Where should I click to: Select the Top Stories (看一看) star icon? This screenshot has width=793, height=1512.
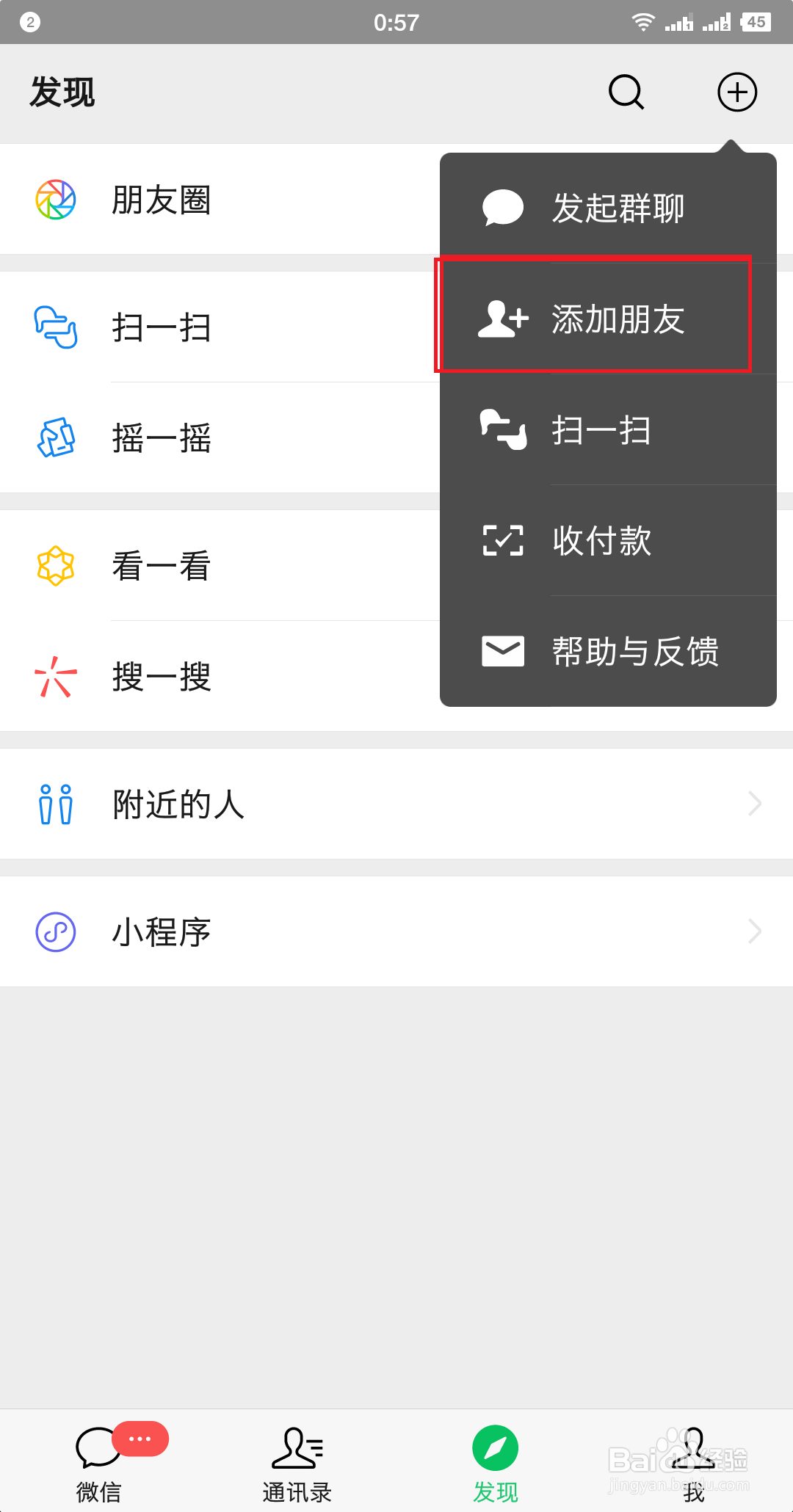(x=55, y=565)
